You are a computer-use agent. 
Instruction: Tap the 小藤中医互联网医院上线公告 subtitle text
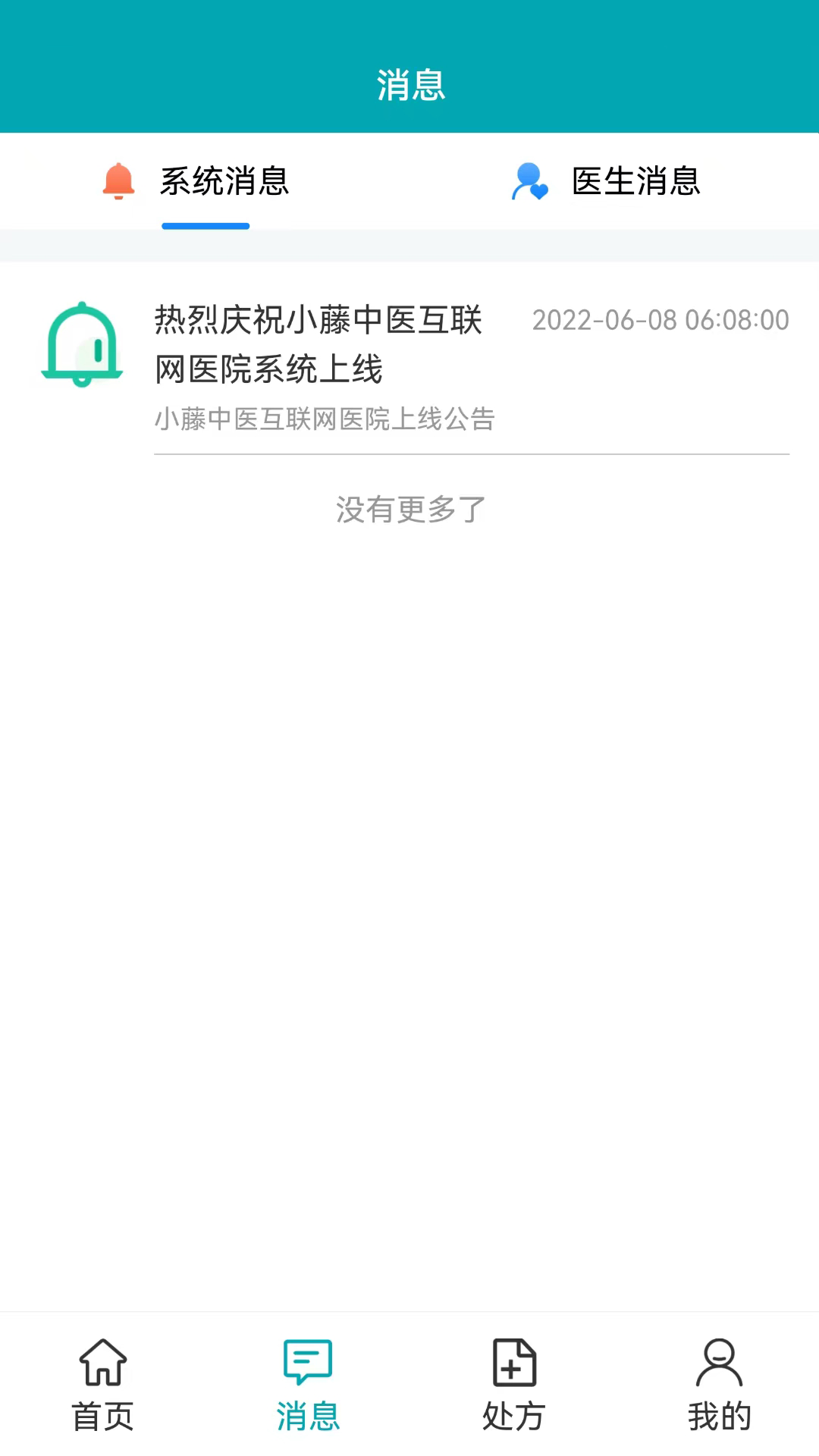click(x=323, y=419)
